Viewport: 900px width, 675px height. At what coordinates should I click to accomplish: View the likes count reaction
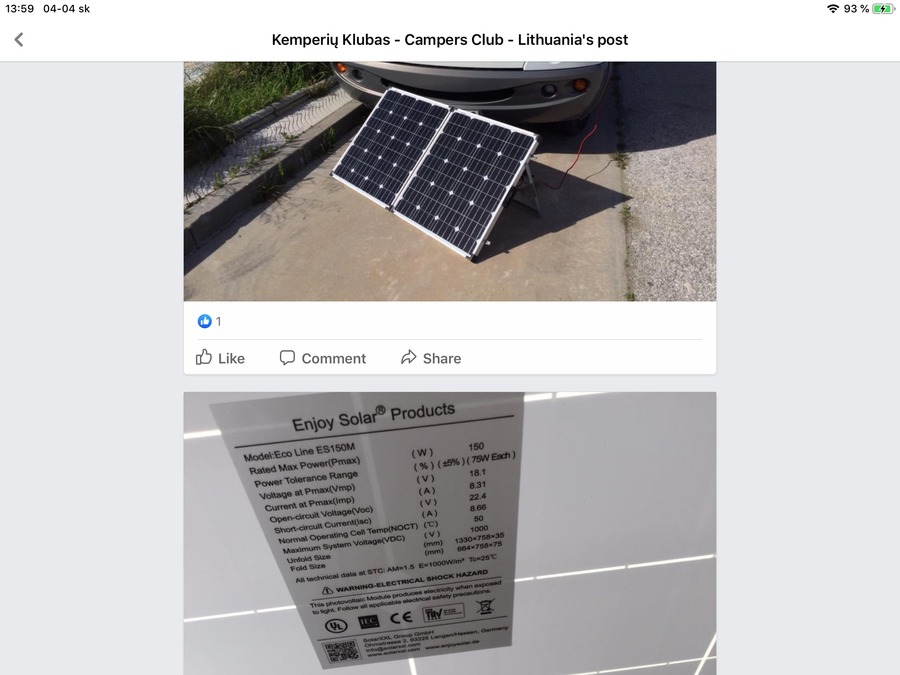[x=210, y=321]
